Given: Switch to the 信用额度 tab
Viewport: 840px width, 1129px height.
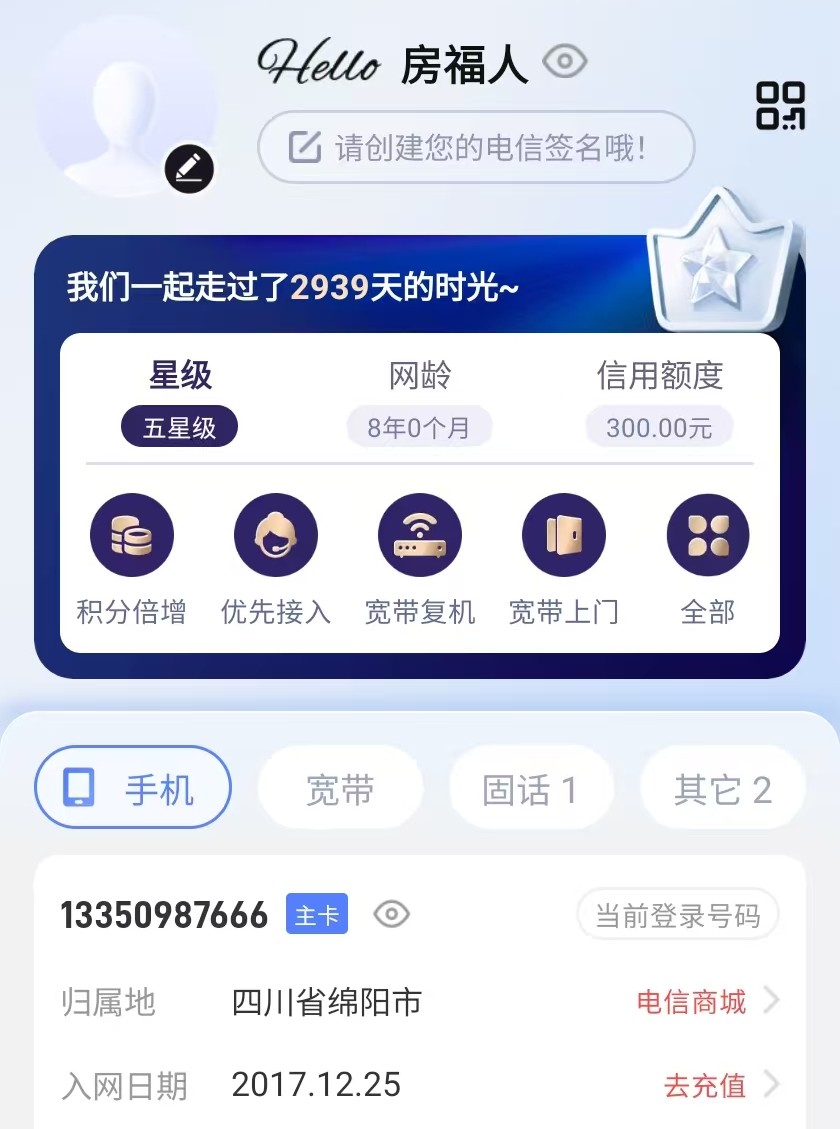Looking at the screenshot, I should pyautogui.click(x=659, y=376).
